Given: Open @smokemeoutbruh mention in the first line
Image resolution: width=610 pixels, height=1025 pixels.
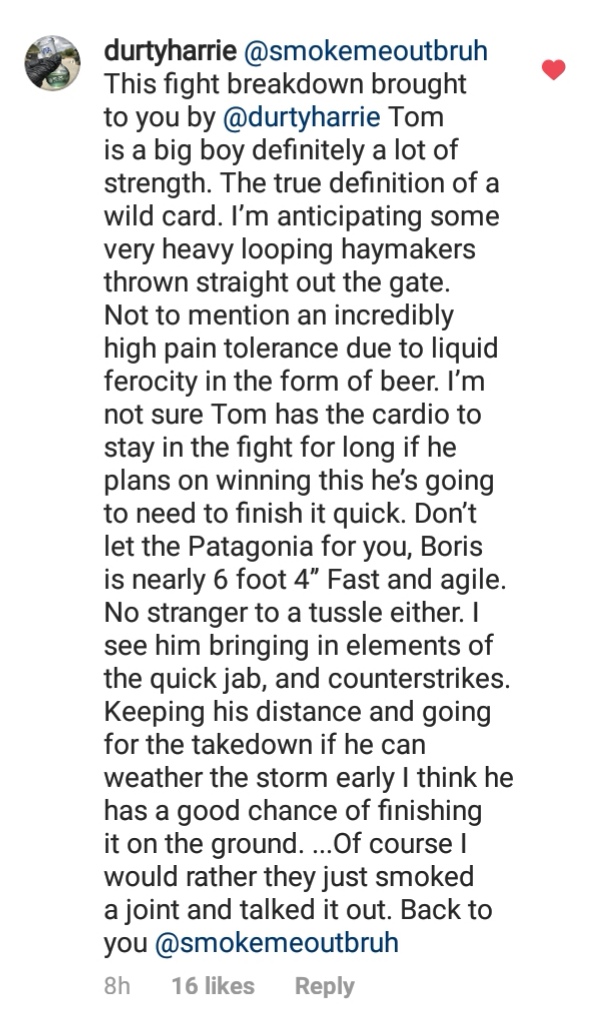Looking at the screenshot, I should 365,51.
